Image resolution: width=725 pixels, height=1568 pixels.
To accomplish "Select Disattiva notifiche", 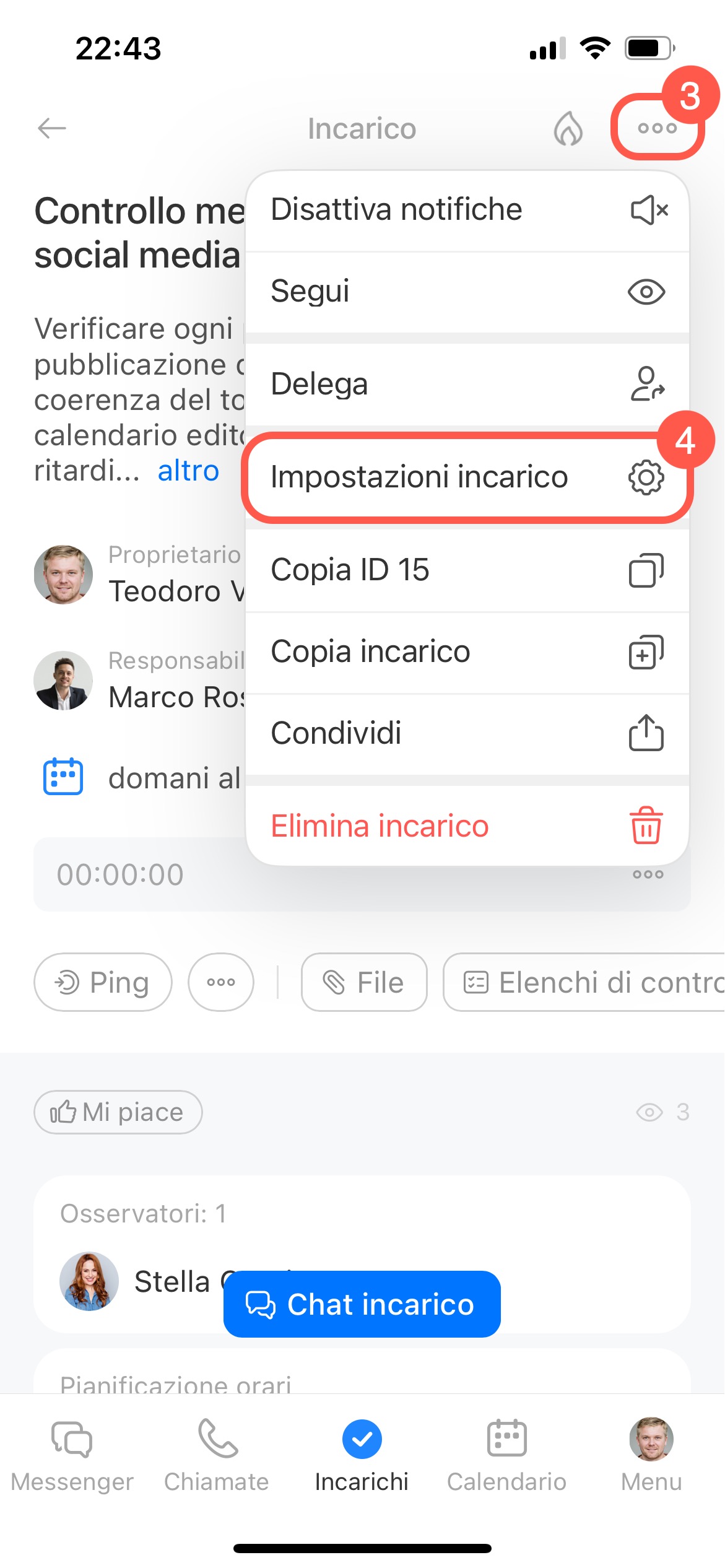I will [x=467, y=210].
